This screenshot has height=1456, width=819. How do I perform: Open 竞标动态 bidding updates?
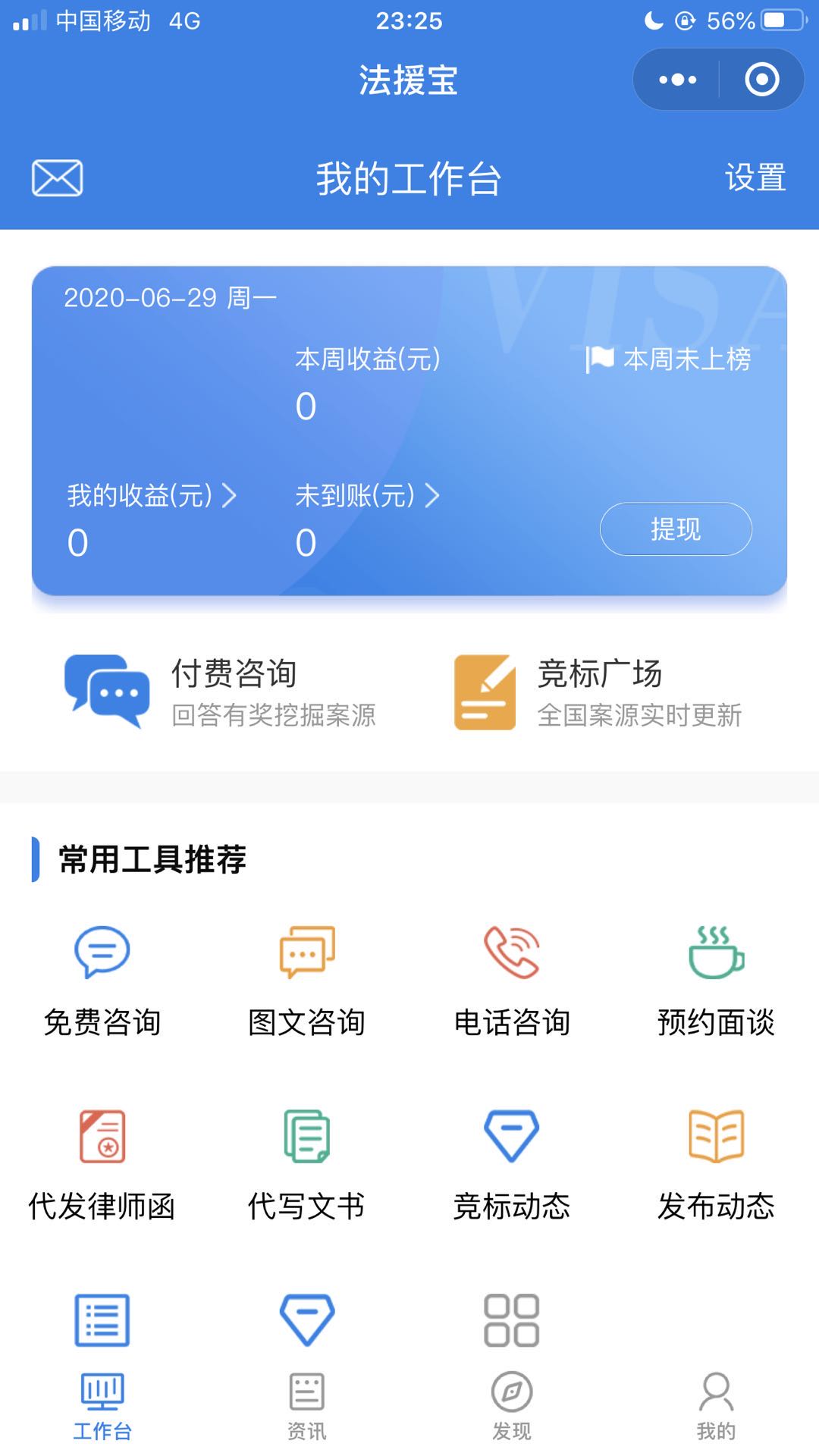coord(512,1165)
